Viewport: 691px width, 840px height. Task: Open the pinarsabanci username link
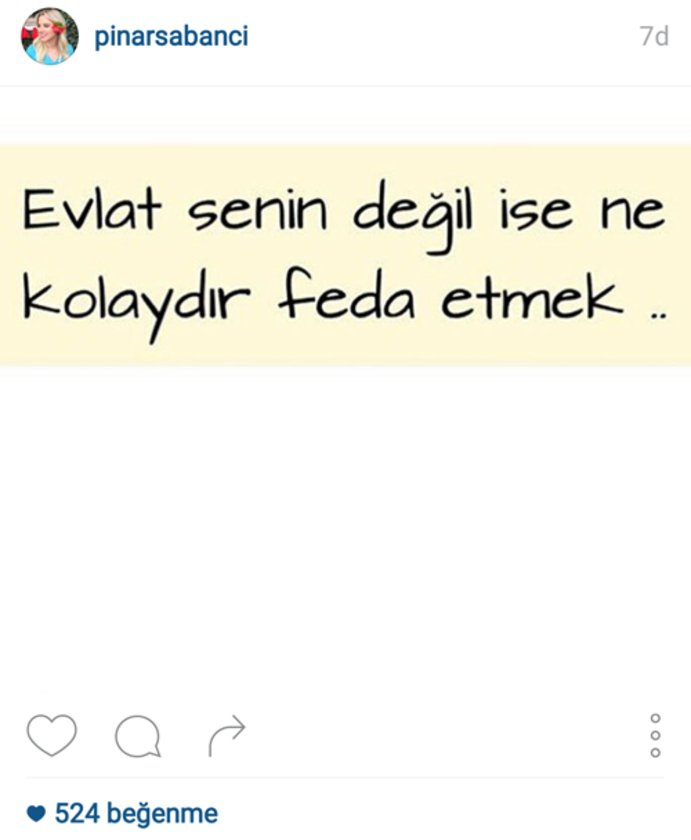[171, 37]
